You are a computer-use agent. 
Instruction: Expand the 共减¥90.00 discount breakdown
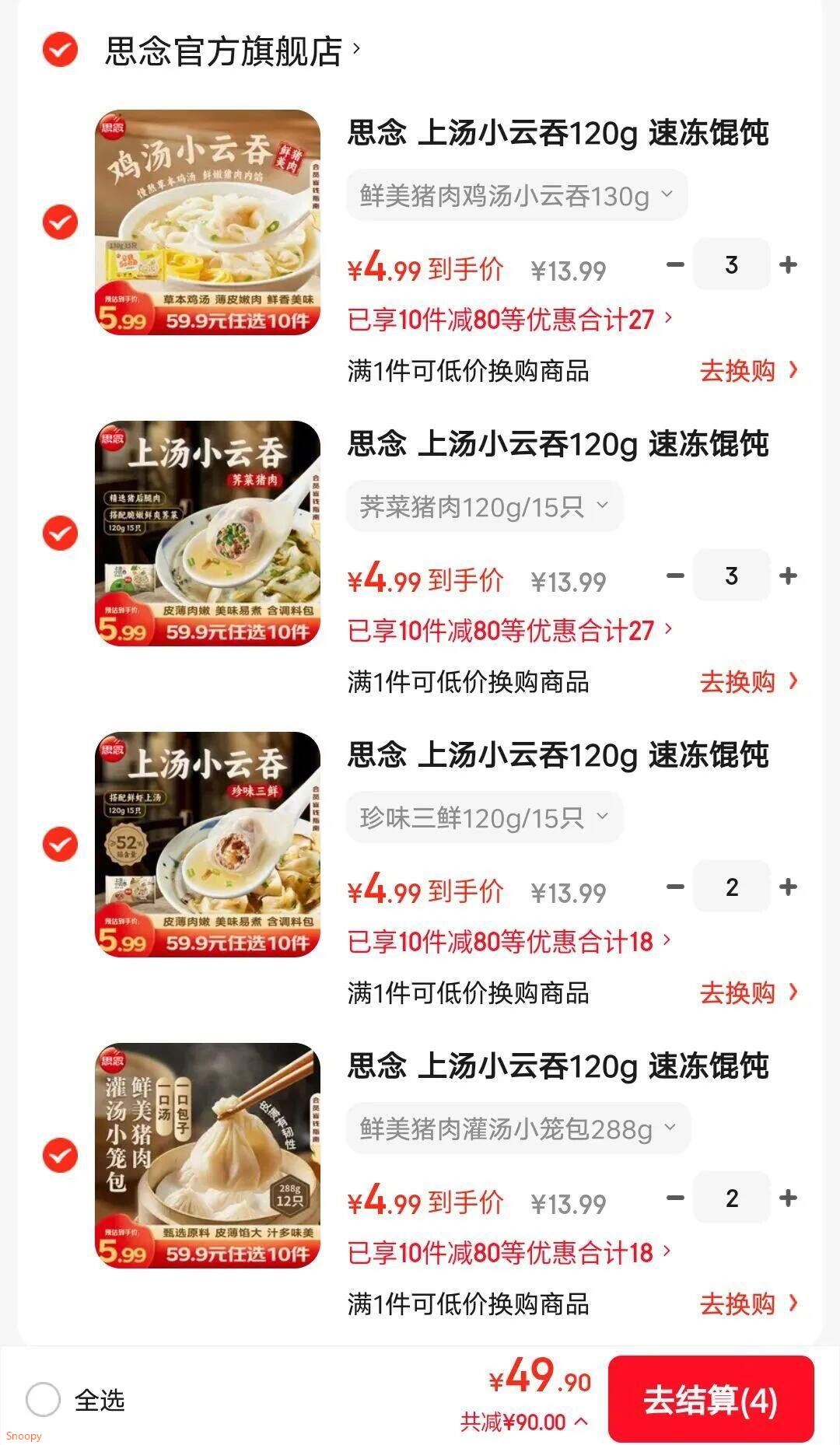pyautogui.click(x=523, y=1422)
